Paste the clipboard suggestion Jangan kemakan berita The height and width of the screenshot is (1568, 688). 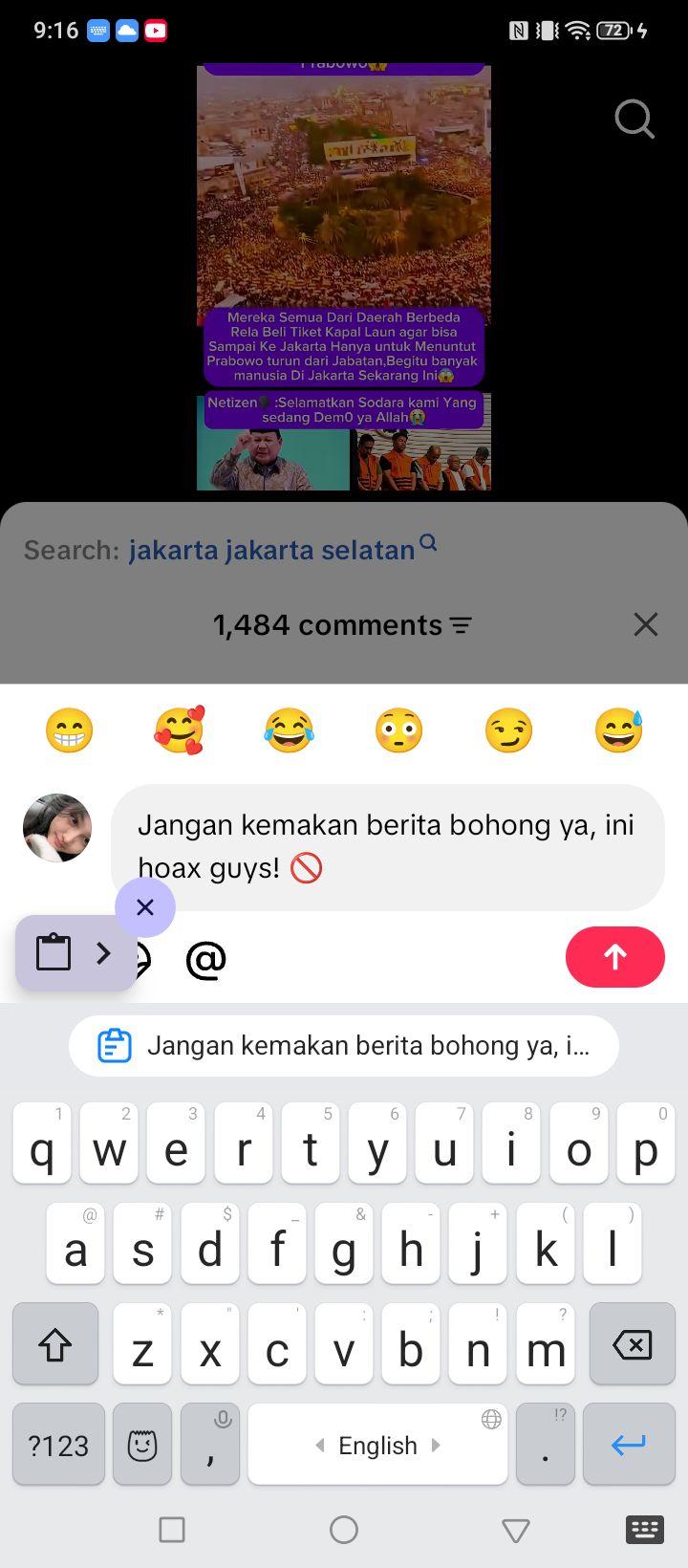(344, 1046)
